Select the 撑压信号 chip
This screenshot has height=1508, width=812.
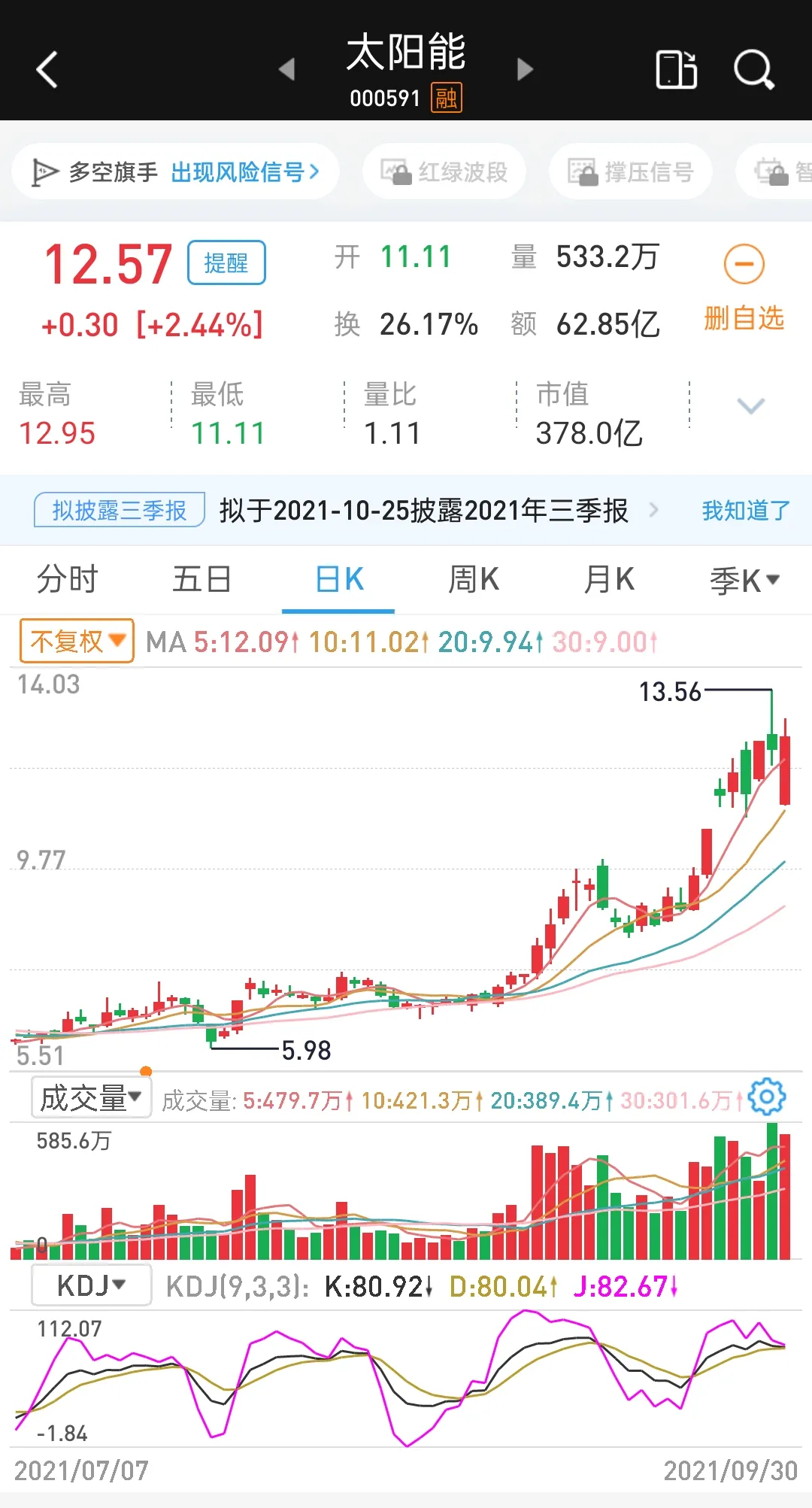(630, 172)
